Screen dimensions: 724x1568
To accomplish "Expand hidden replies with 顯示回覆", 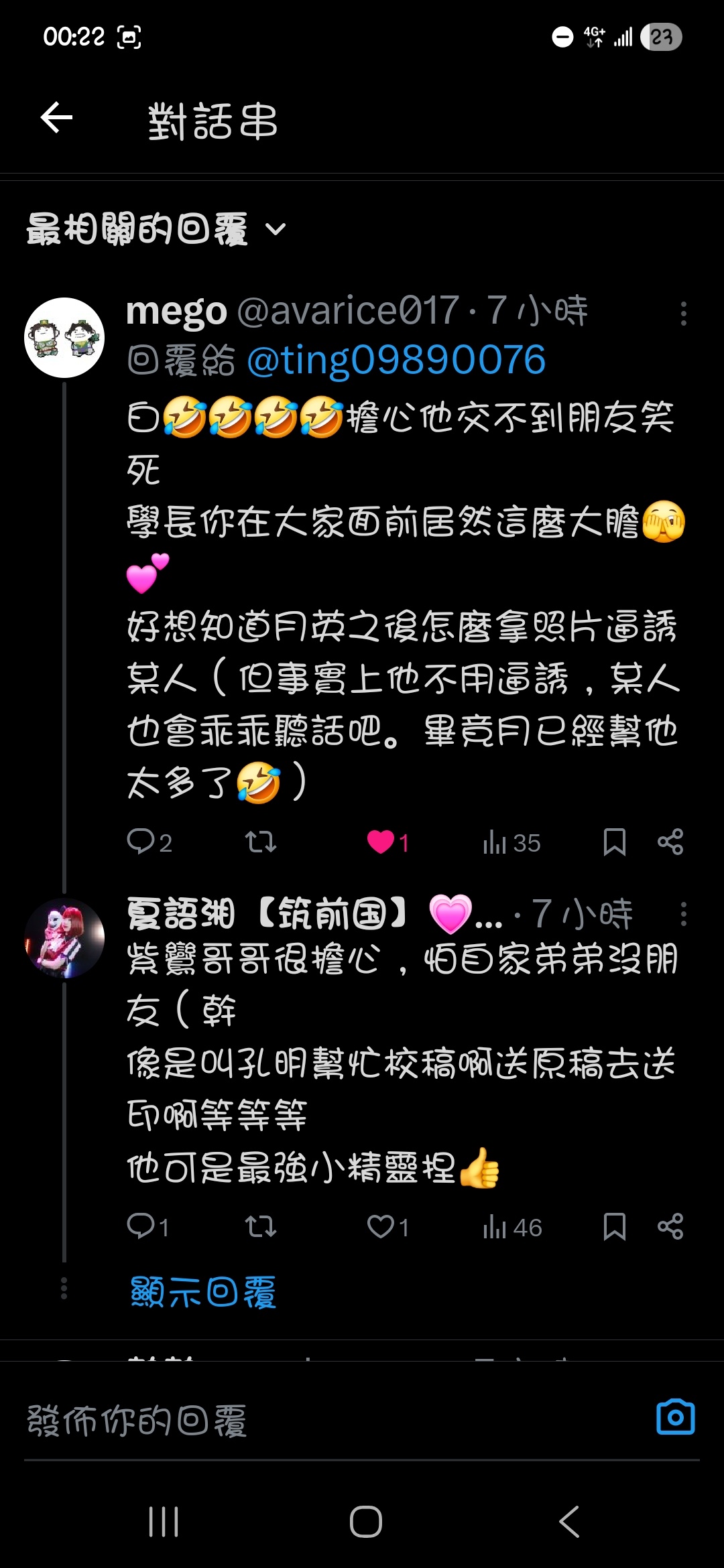I will (203, 1292).
